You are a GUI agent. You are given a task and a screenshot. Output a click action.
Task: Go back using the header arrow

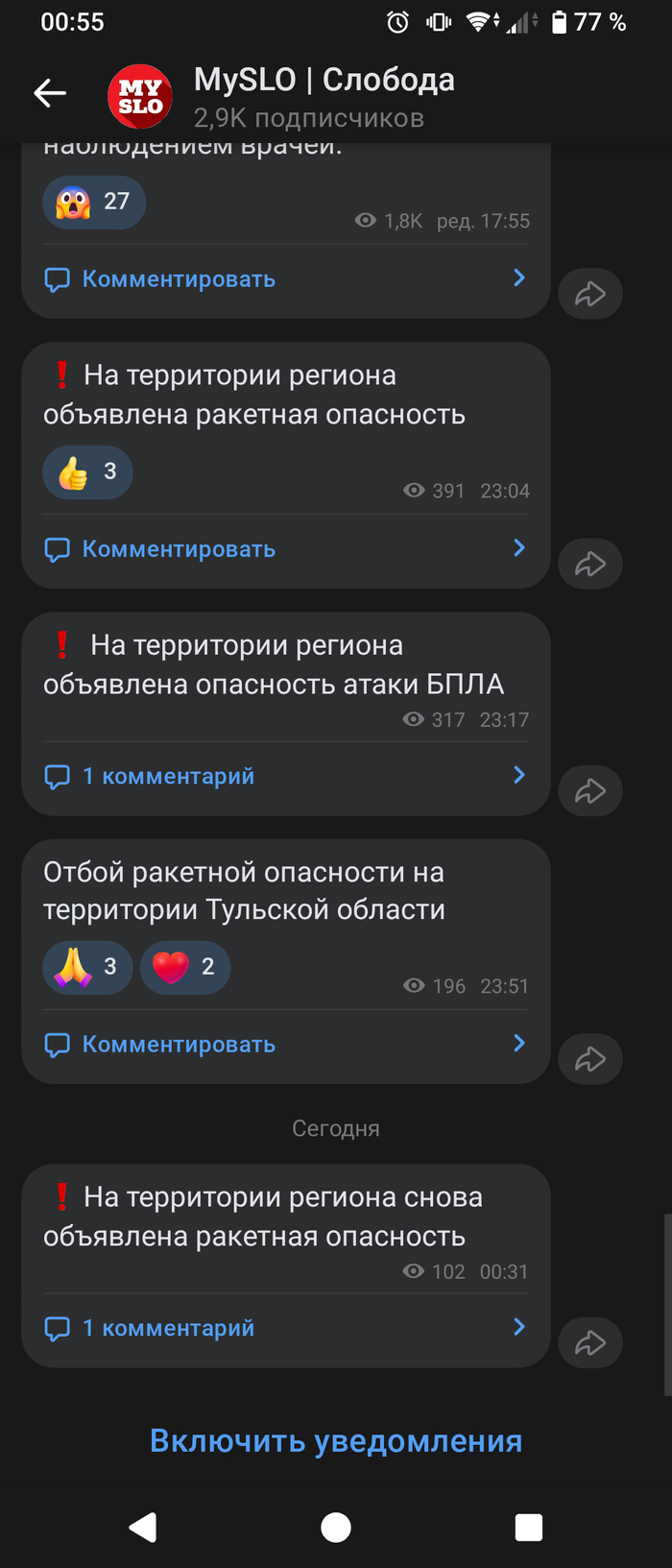[x=50, y=93]
